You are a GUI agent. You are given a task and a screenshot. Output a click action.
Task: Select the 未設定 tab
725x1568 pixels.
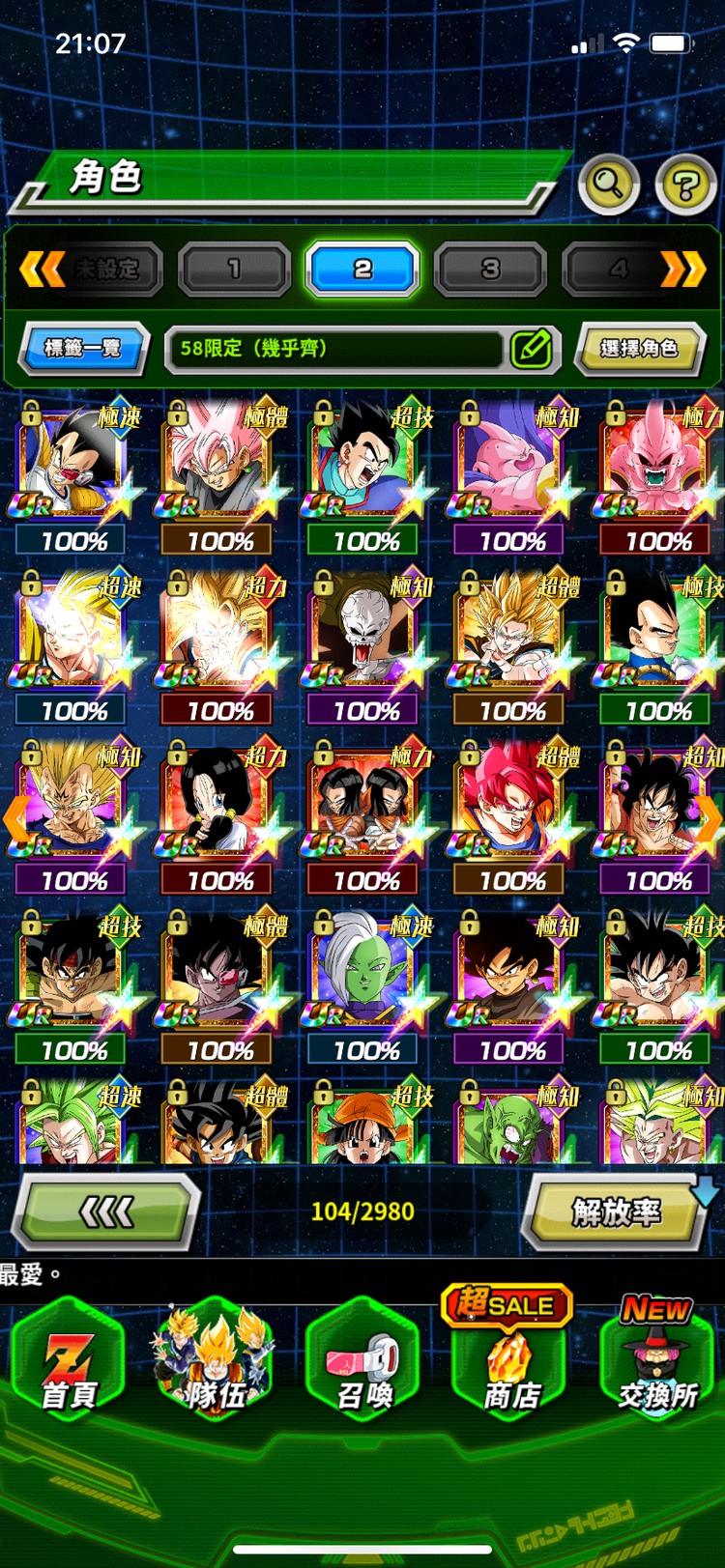pyautogui.click(x=106, y=269)
